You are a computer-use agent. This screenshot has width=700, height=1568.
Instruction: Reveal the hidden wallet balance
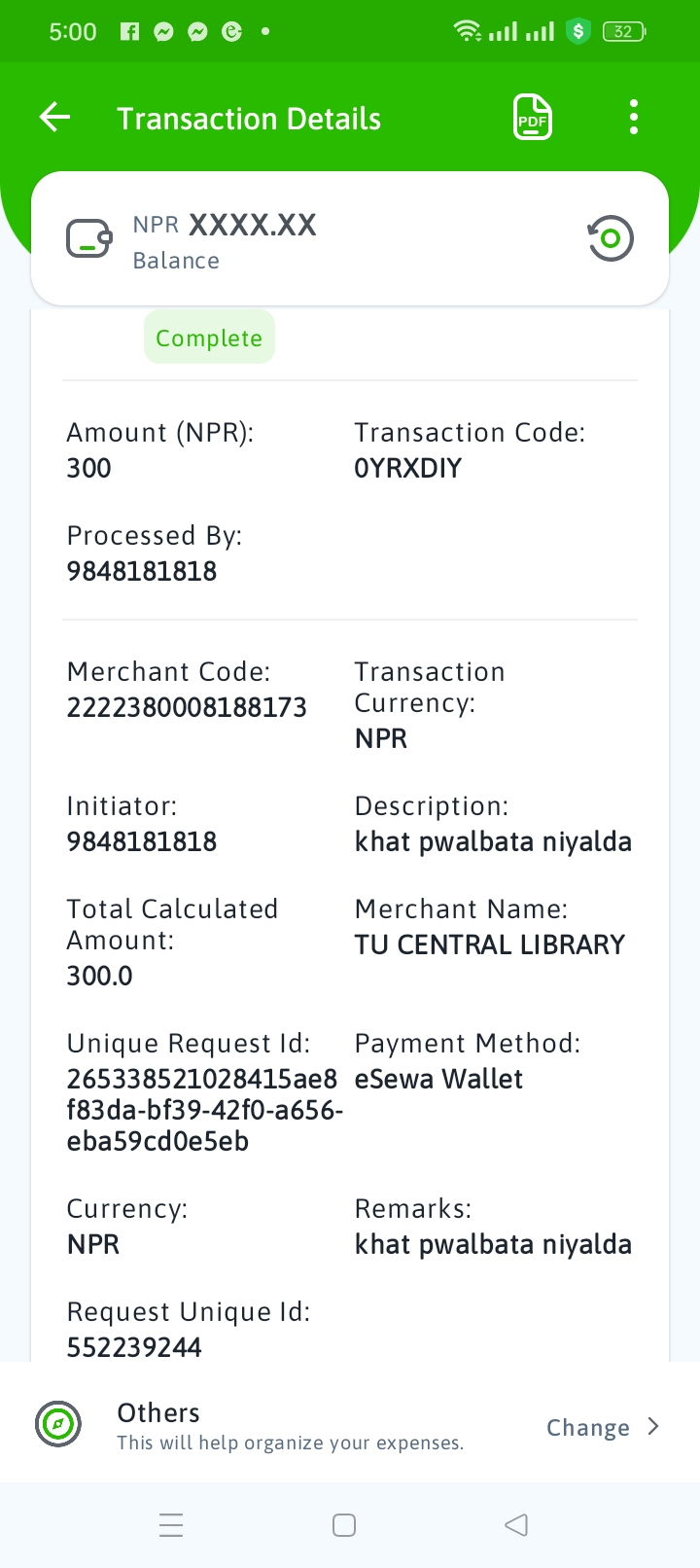click(611, 238)
